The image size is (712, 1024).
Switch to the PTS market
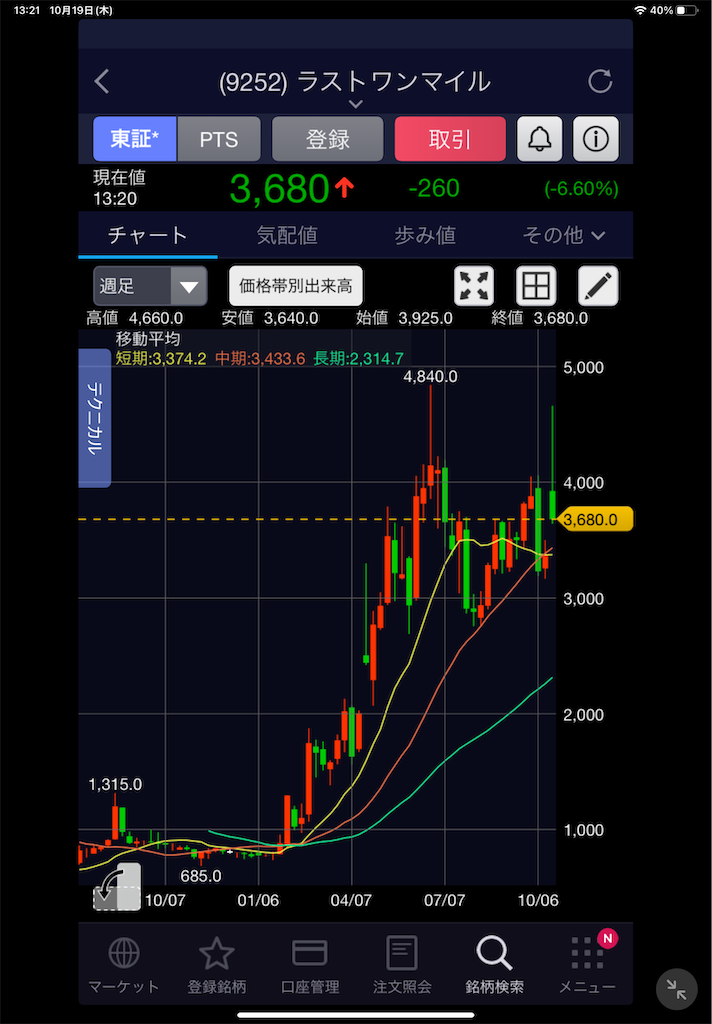[219, 139]
